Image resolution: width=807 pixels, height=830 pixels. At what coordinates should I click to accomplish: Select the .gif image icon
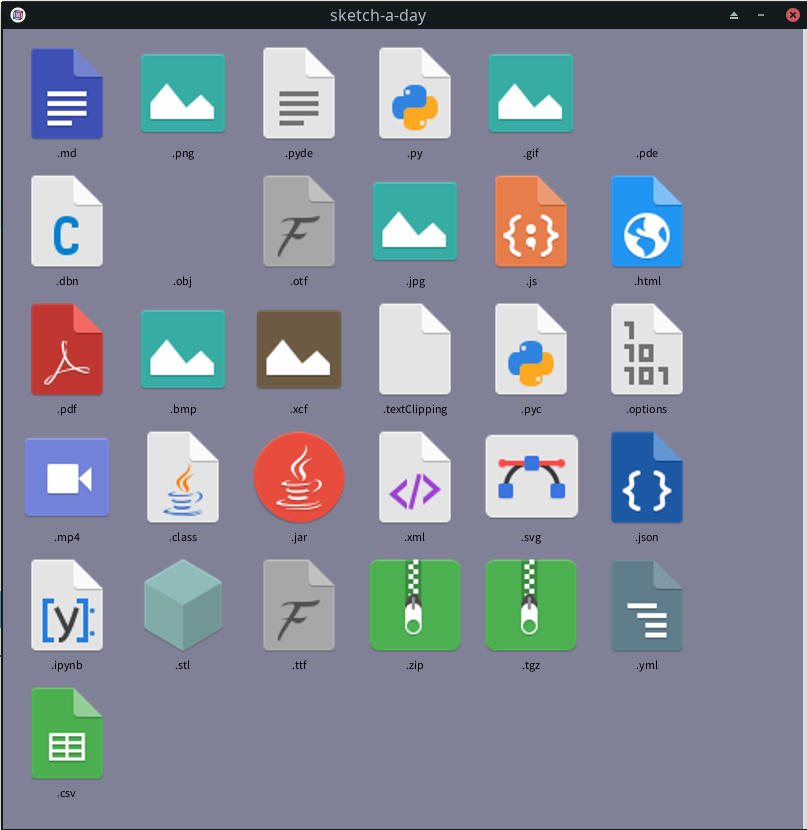531,93
